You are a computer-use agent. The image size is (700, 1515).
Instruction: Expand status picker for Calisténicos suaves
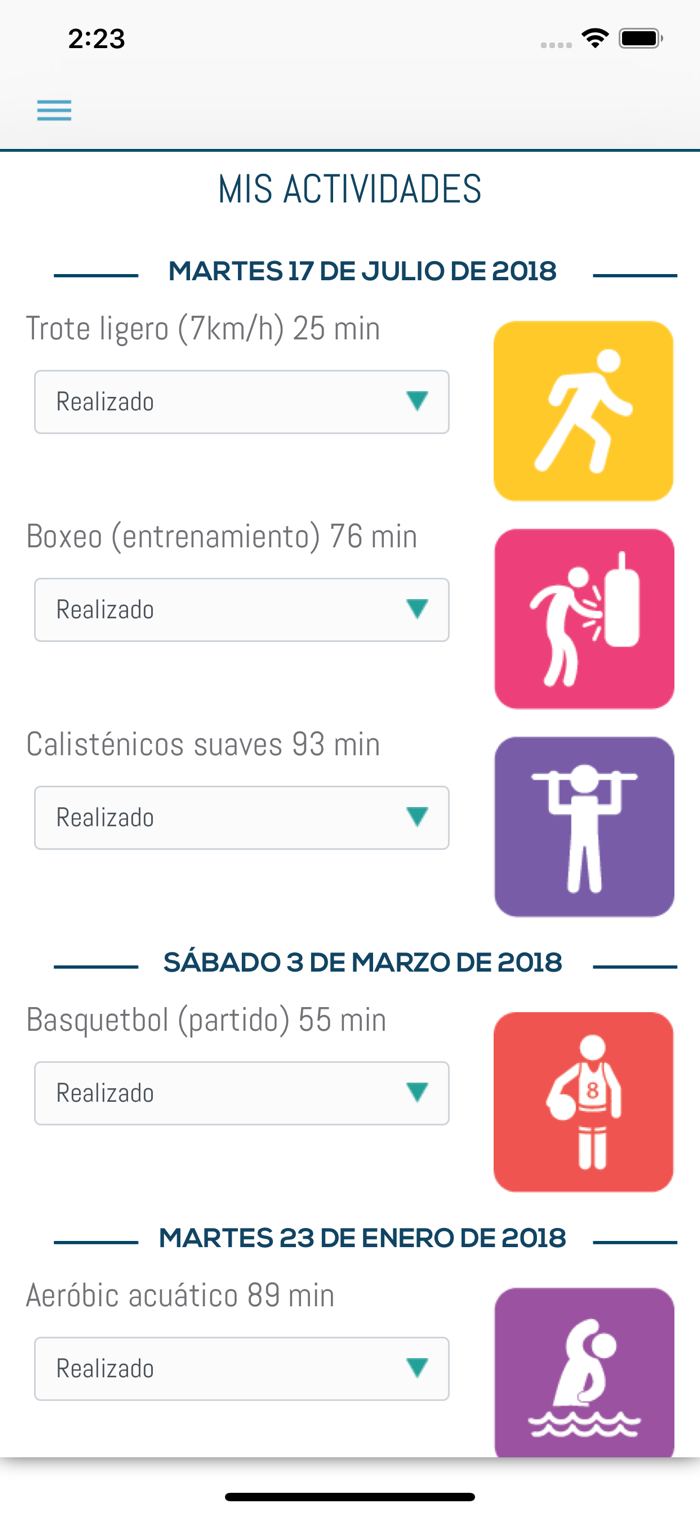click(241, 818)
